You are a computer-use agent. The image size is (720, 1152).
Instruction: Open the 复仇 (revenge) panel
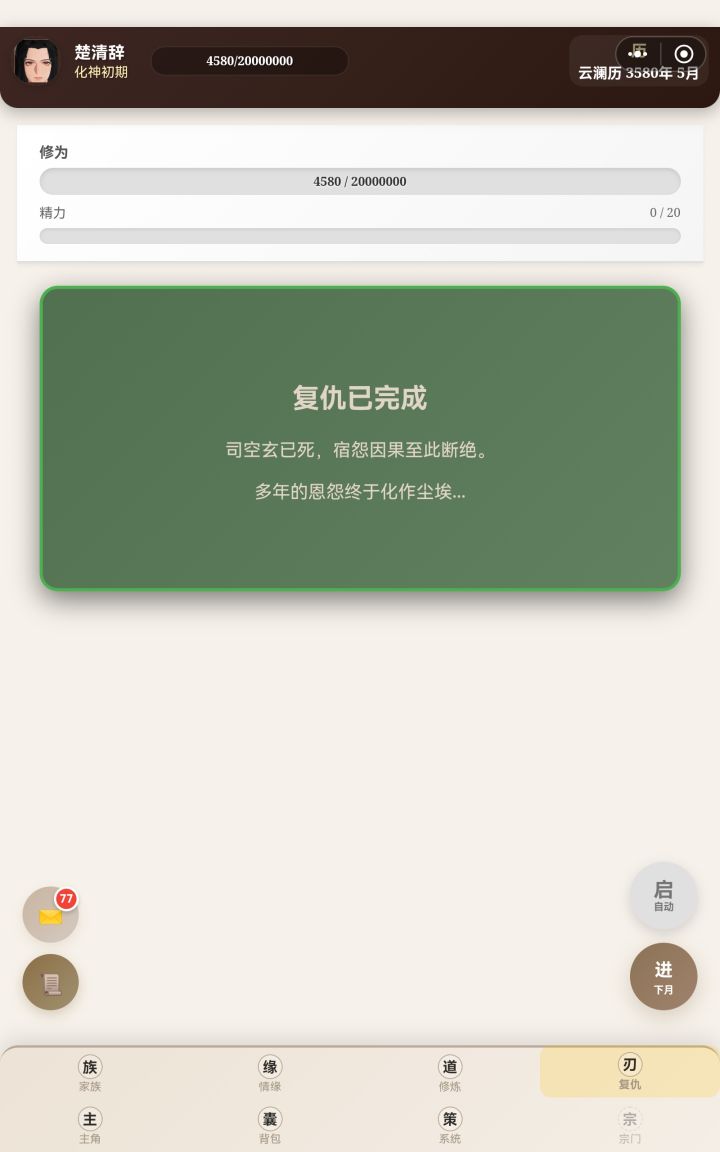(x=629, y=1072)
